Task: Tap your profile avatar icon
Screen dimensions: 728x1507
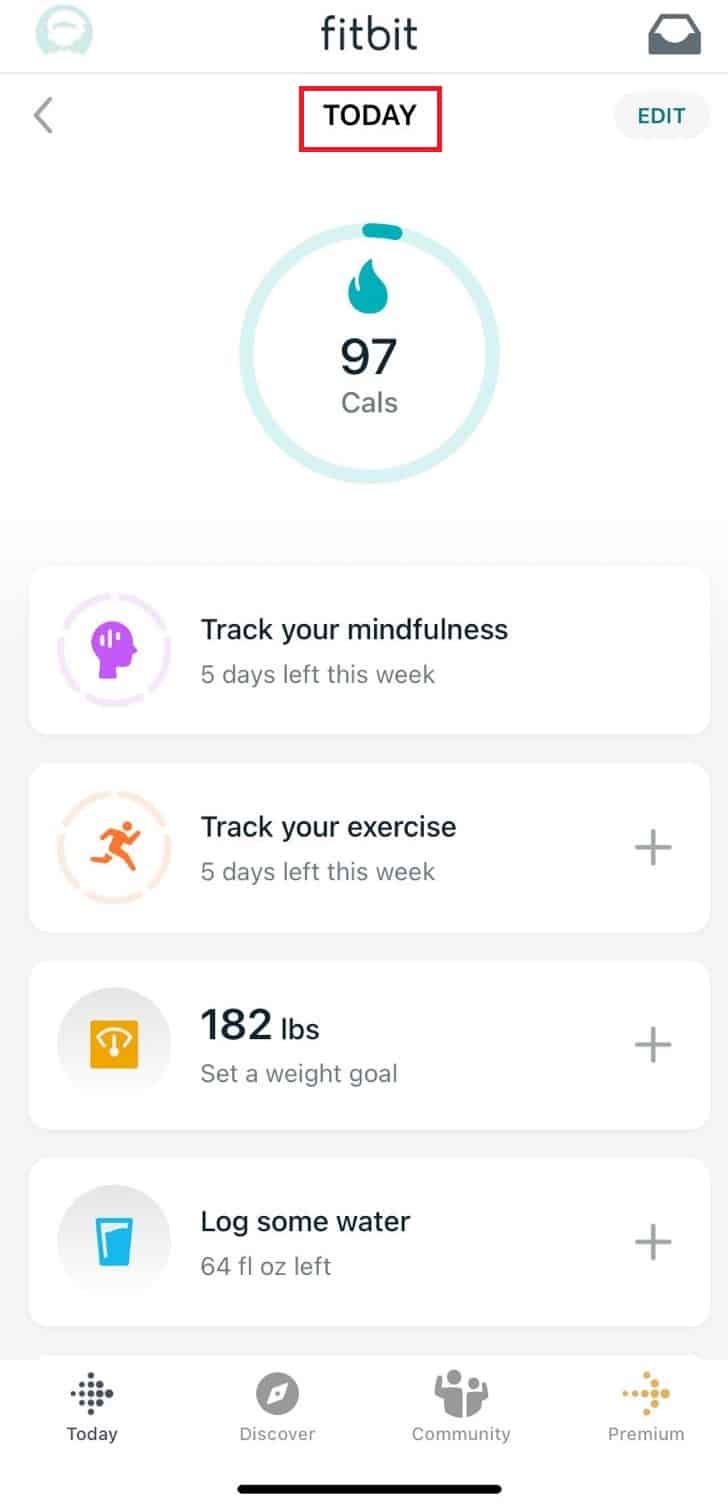Action: (x=62, y=33)
